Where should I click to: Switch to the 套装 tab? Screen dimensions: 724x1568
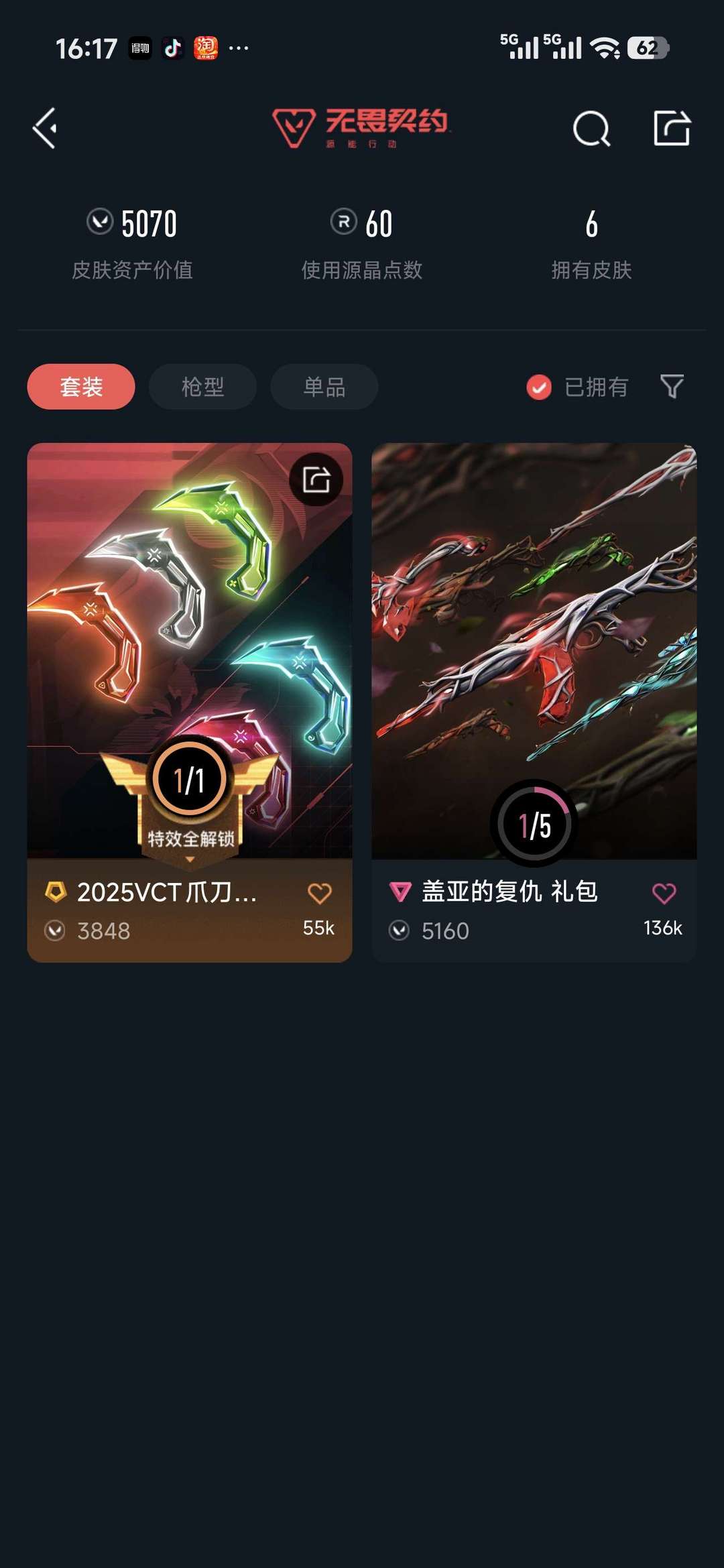[x=81, y=387]
